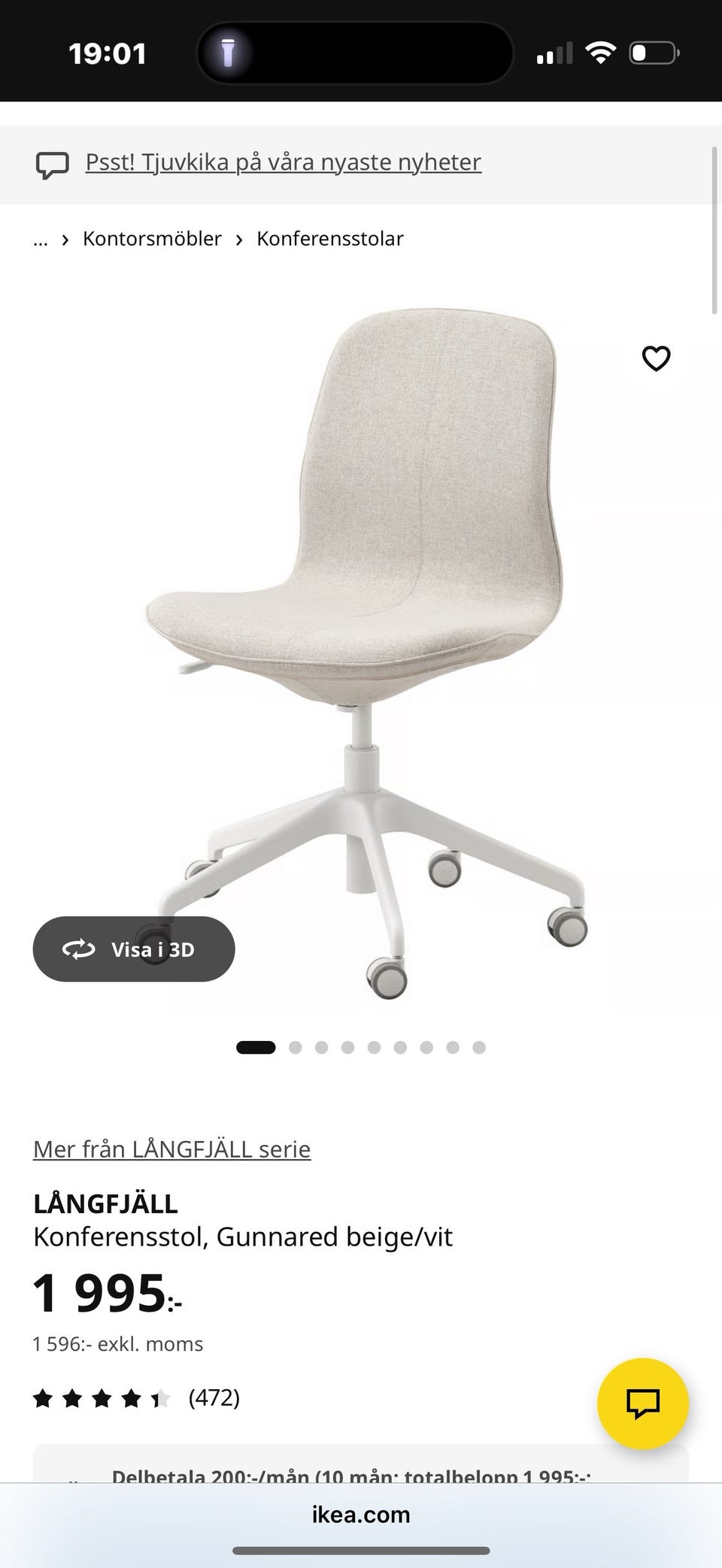Open the Konferensstolar category breadcrumb
This screenshot has height=1568, width=722.
(x=330, y=239)
